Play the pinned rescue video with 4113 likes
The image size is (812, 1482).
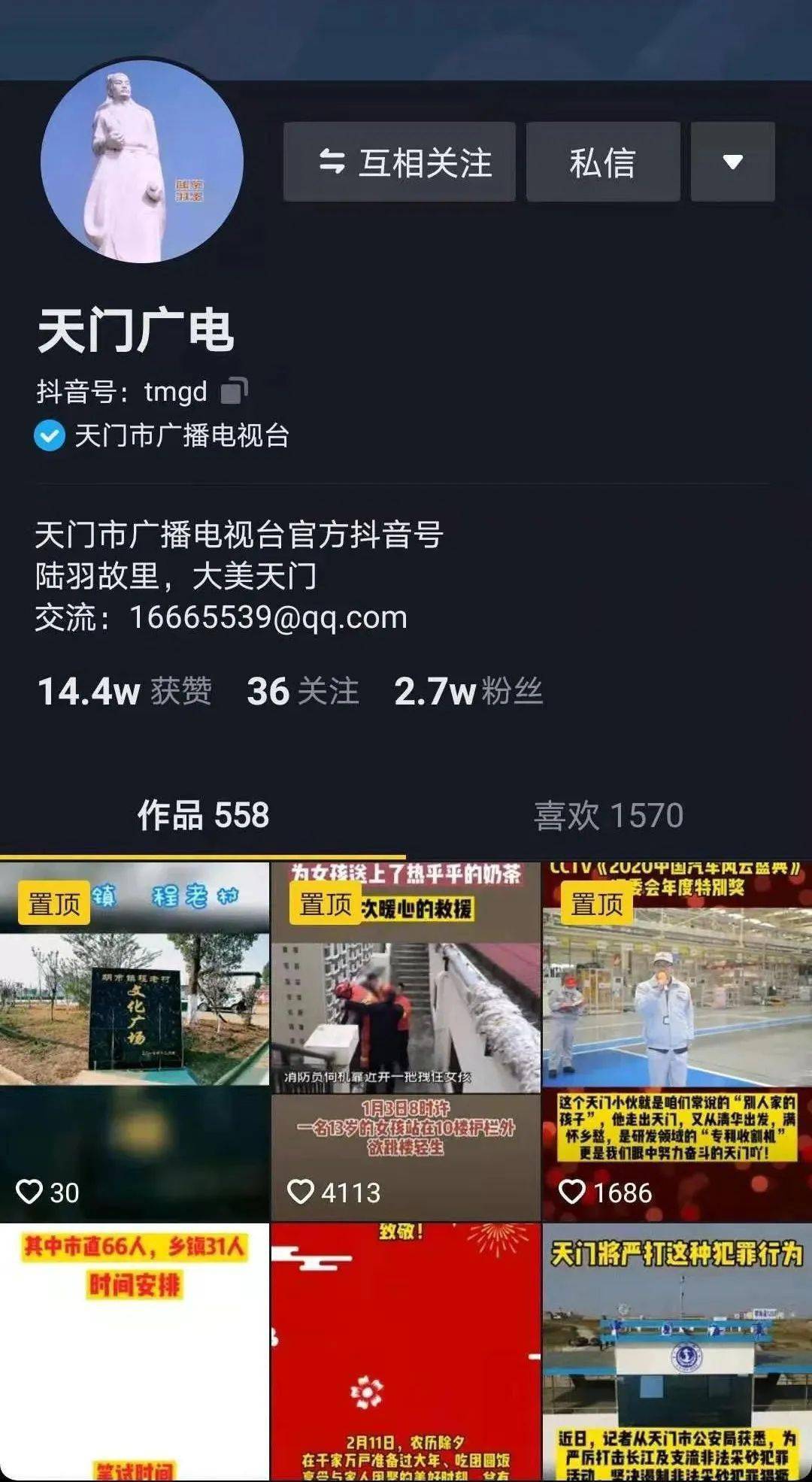coord(405,1041)
